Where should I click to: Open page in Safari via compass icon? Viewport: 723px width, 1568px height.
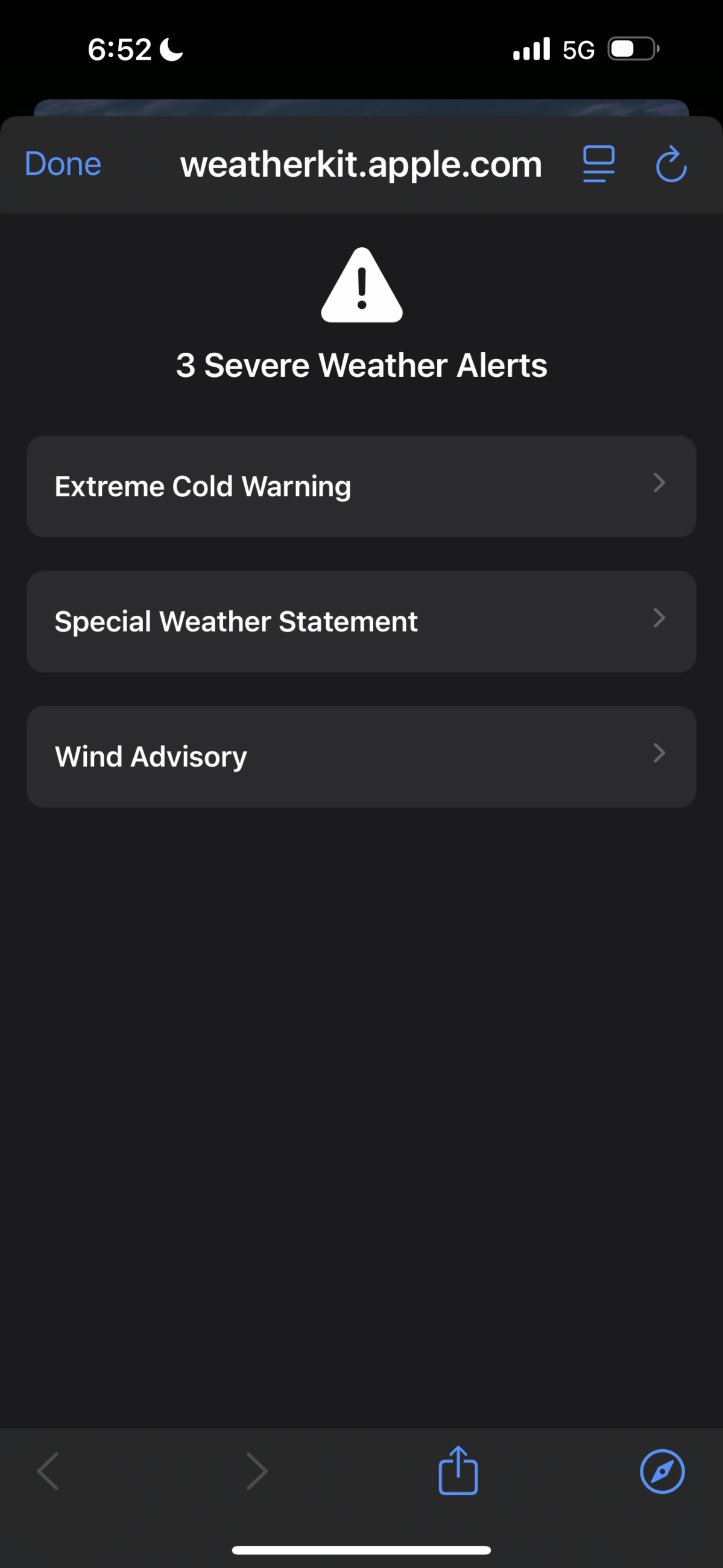point(662,1472)
